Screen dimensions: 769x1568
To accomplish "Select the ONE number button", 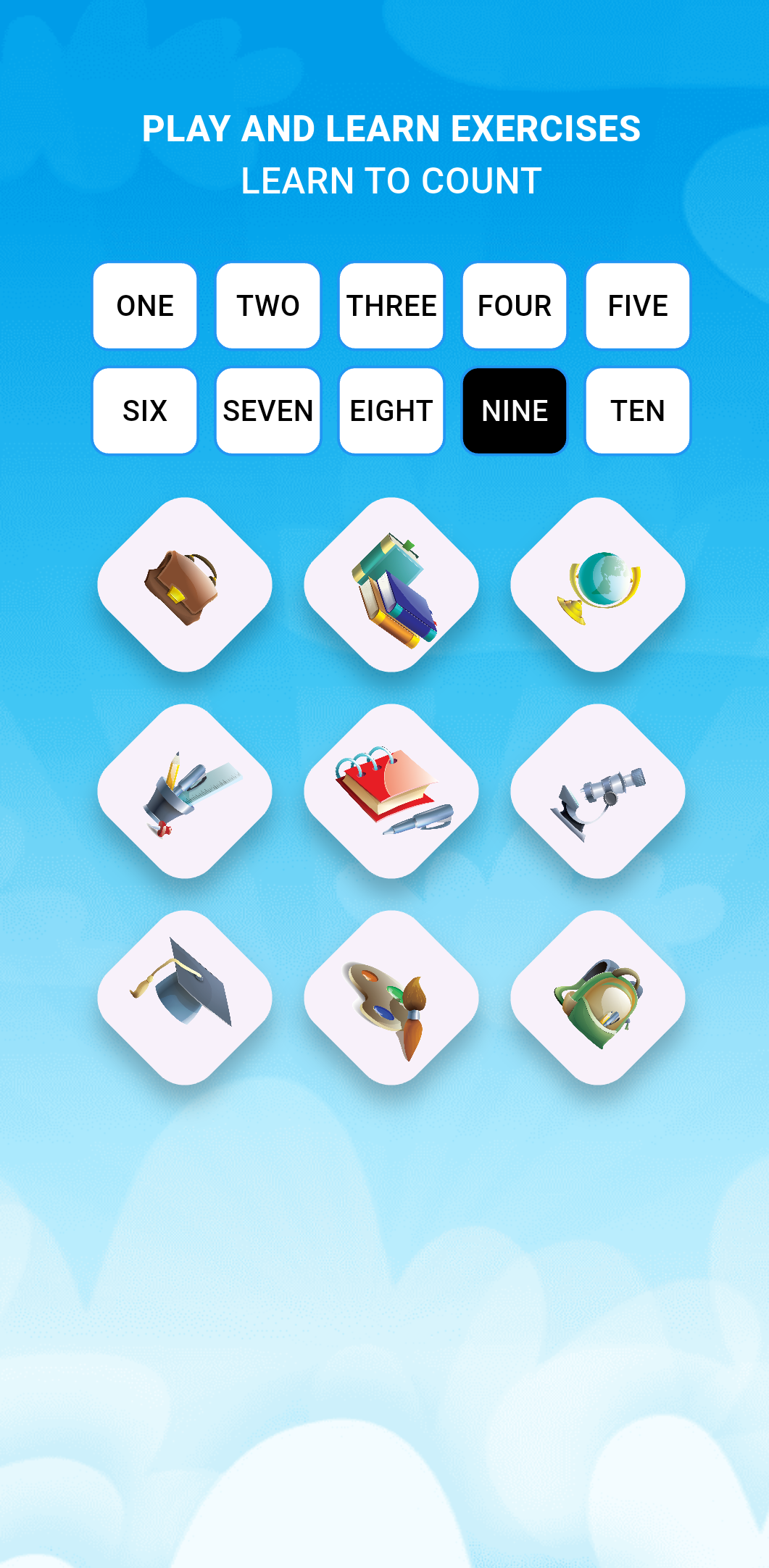I will (x=145, y=306).
